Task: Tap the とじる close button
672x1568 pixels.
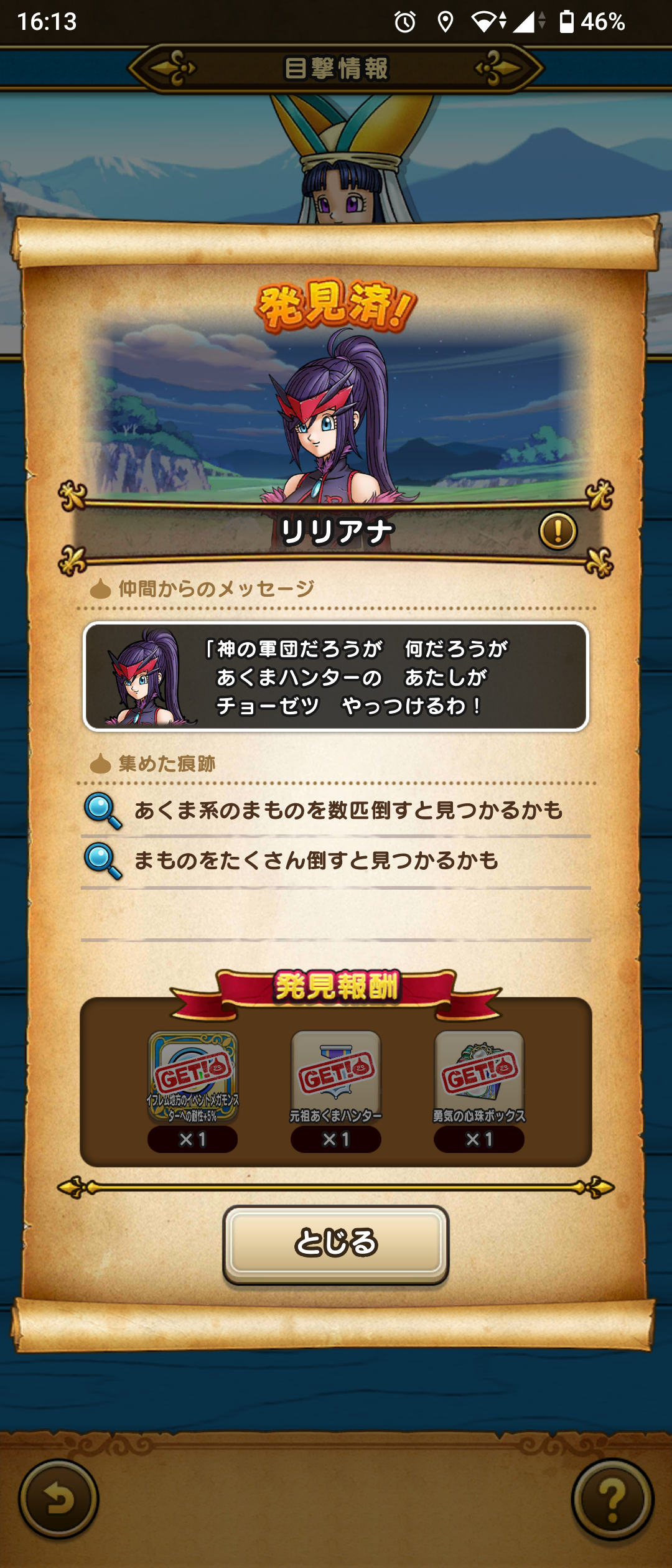Action: tap(335, 1243)
